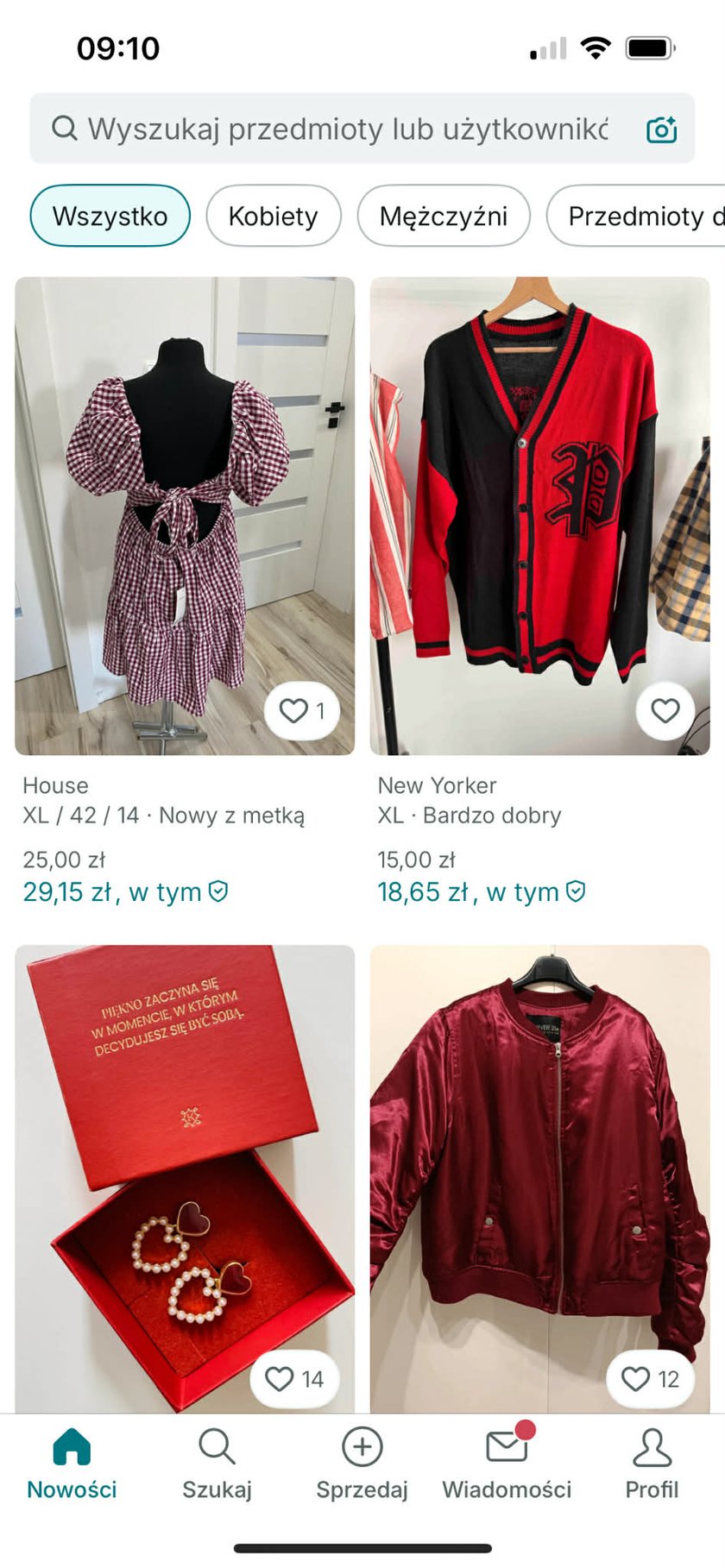Viewport: 725px width, 1568px height.
Task: Switch to the Kobiety category
Action: [x=274, y=217]
